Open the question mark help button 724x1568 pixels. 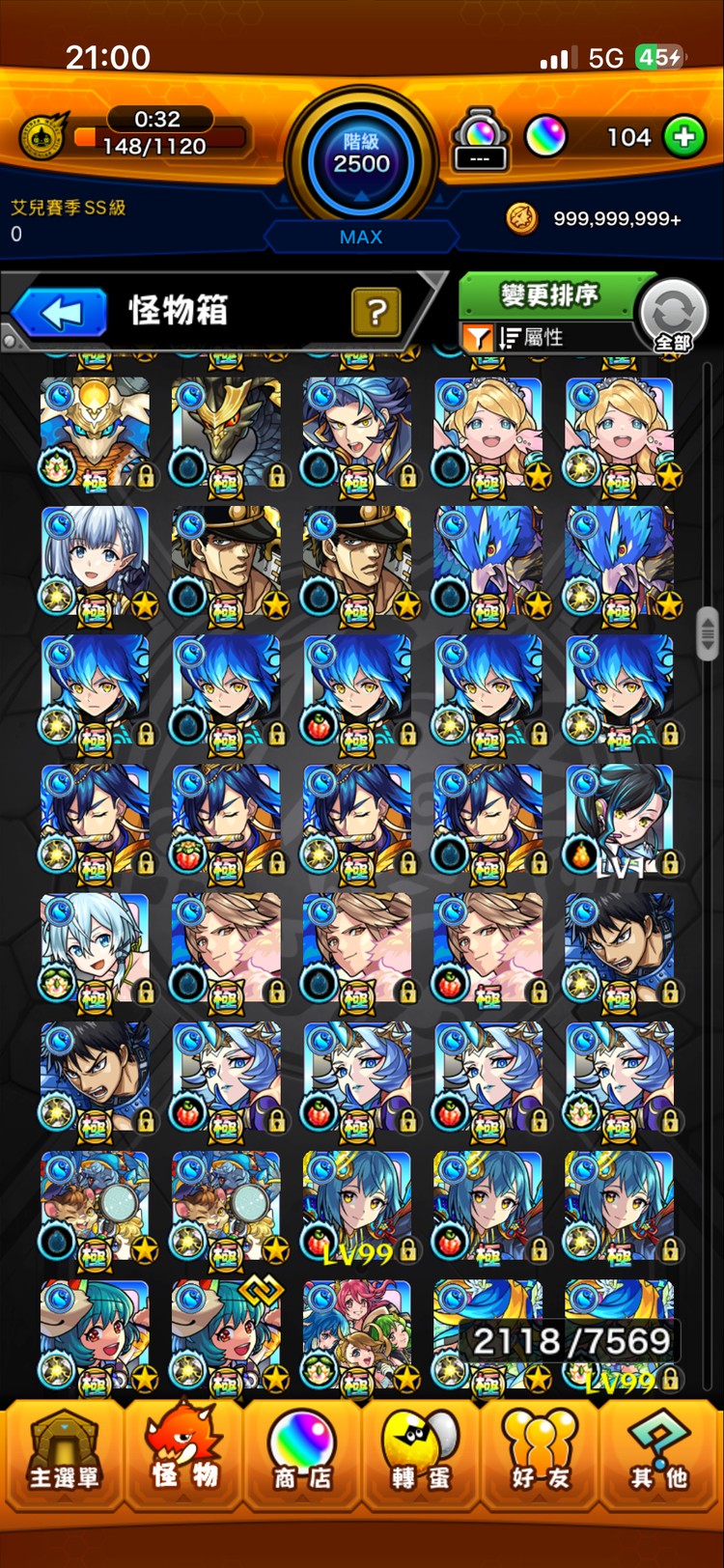coord(376,312)
